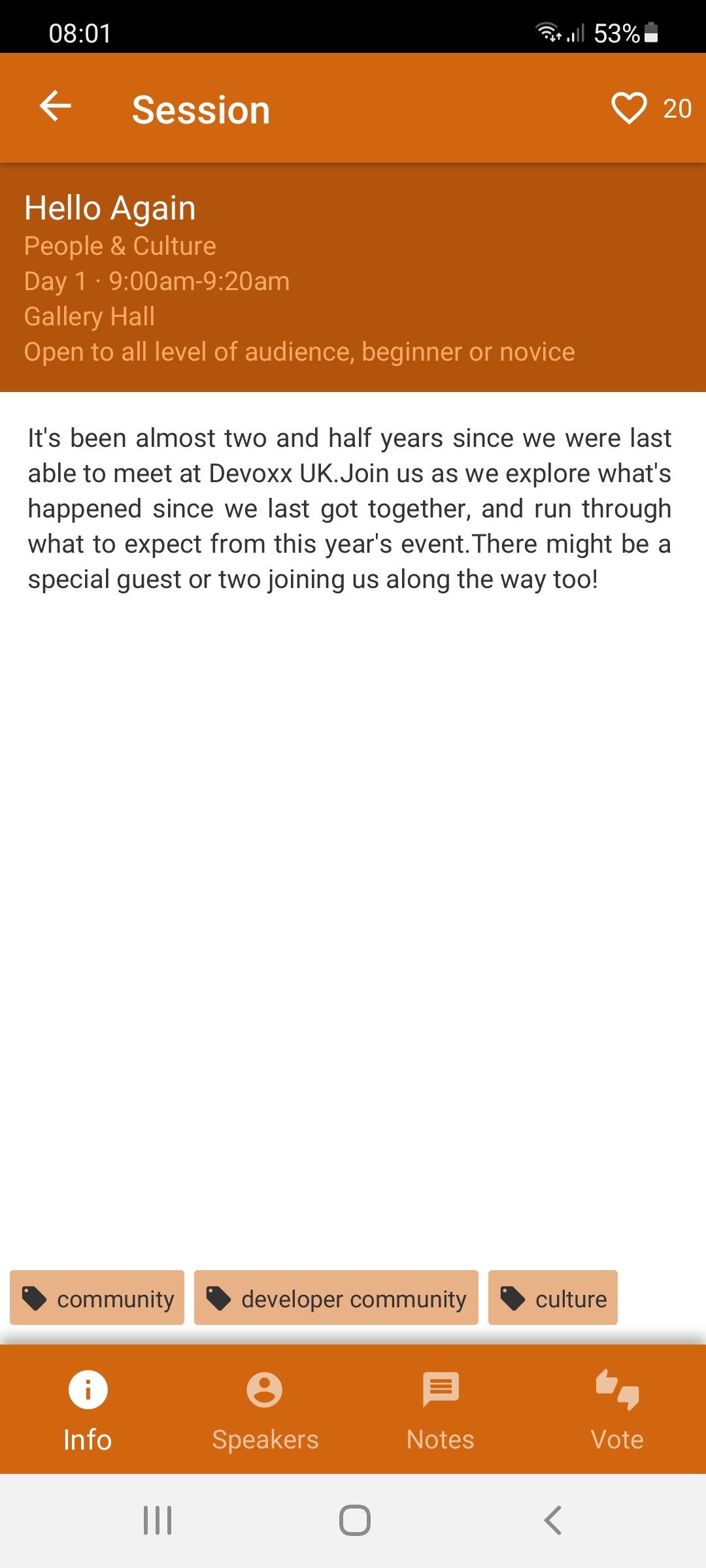Go to the system home screen

coord(354,1520)
